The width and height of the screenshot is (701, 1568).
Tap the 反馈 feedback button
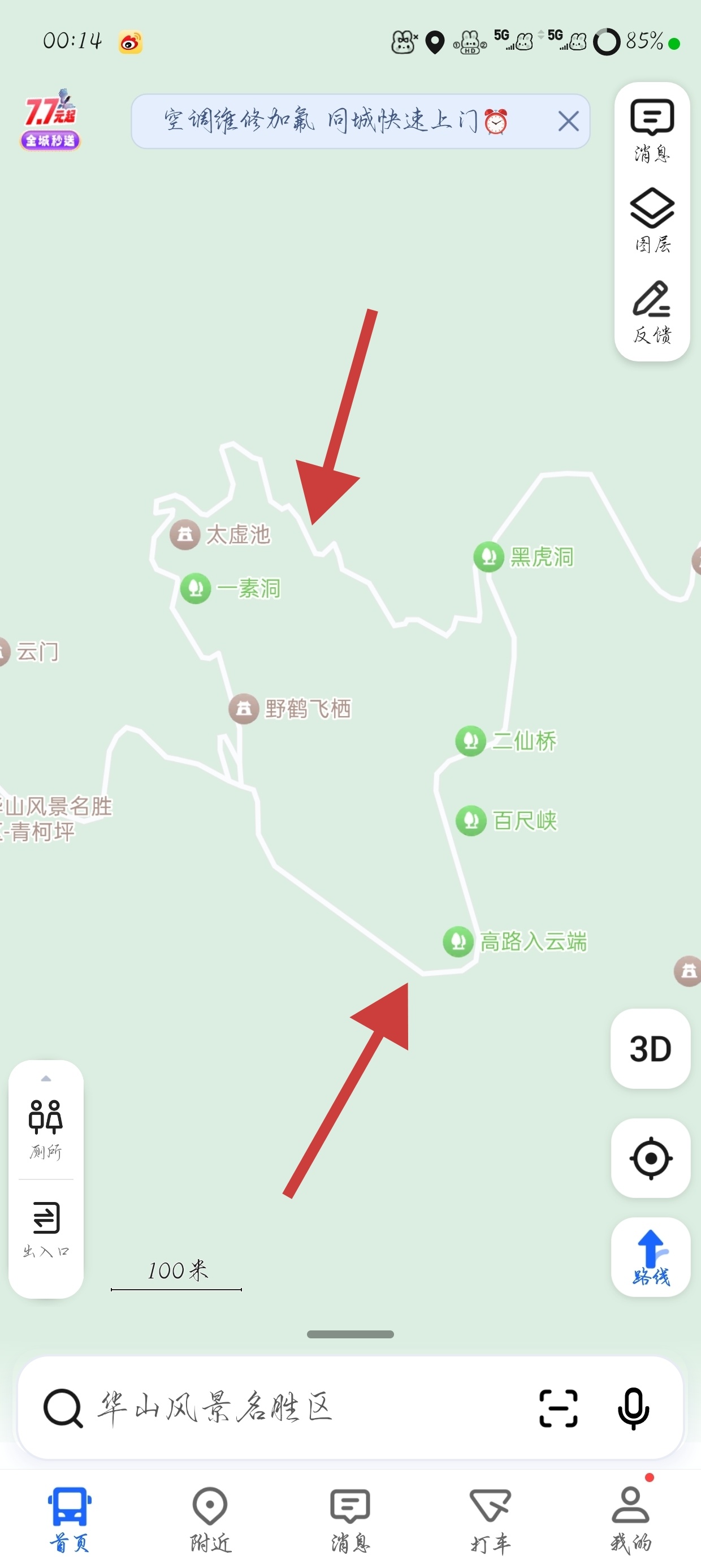pyautogui.click(x=651, y=311)
